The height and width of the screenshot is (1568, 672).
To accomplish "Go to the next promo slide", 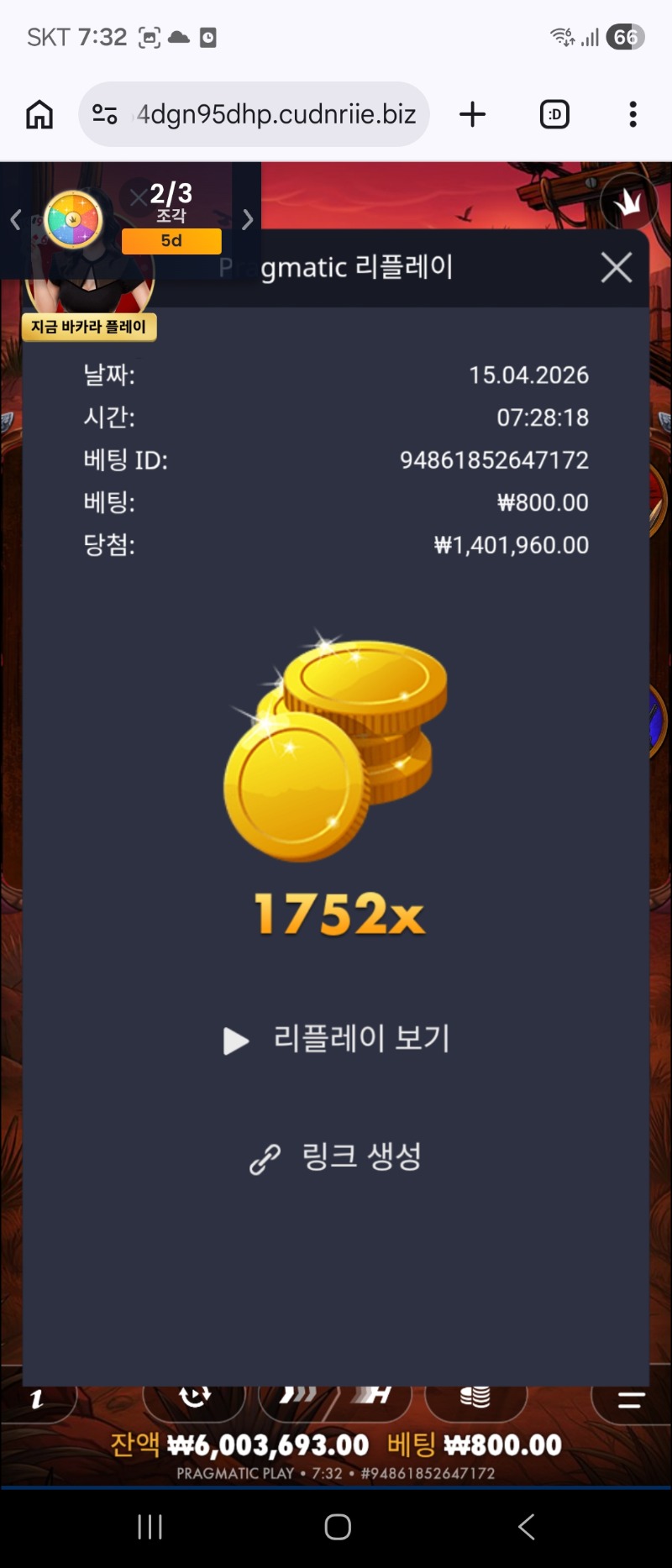I will coord(247,220).
